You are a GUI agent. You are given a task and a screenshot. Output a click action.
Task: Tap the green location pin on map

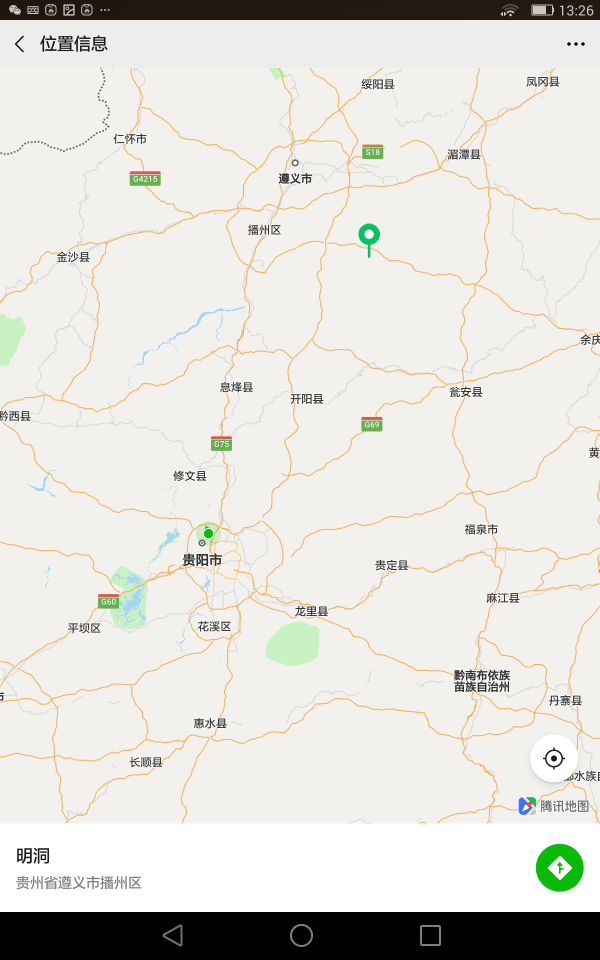point(369,236)
